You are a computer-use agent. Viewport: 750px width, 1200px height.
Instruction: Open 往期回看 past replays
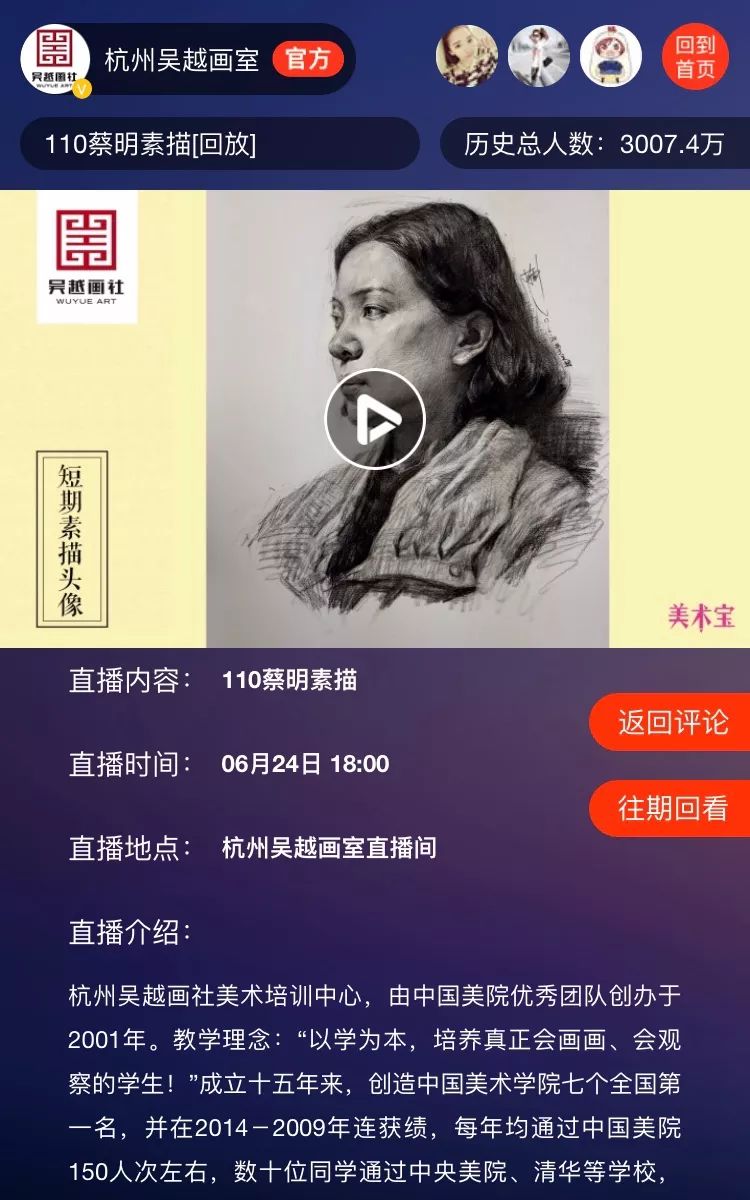(670, 808)
